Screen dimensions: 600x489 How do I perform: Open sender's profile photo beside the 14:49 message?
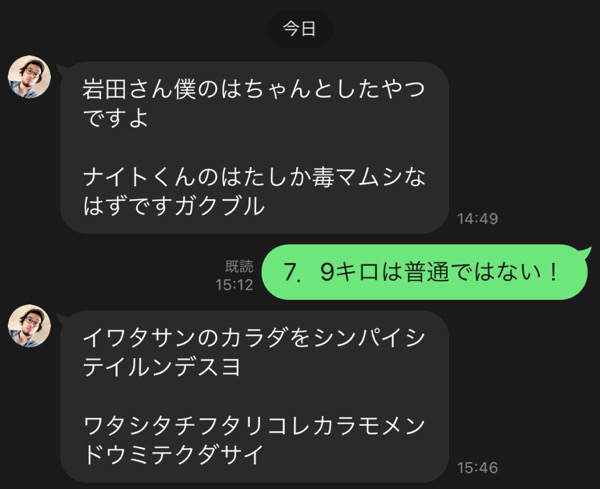30,78
